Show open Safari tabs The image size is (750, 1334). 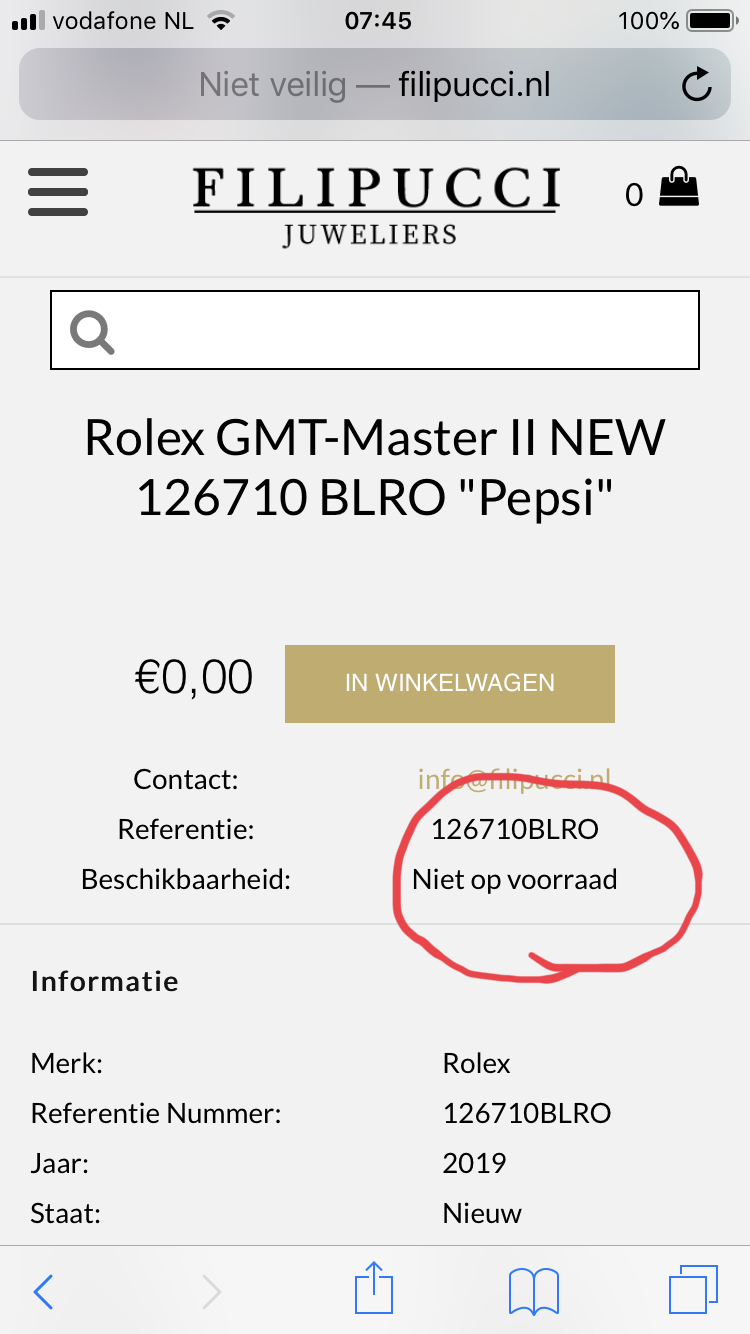click(x=693, y=1290)
